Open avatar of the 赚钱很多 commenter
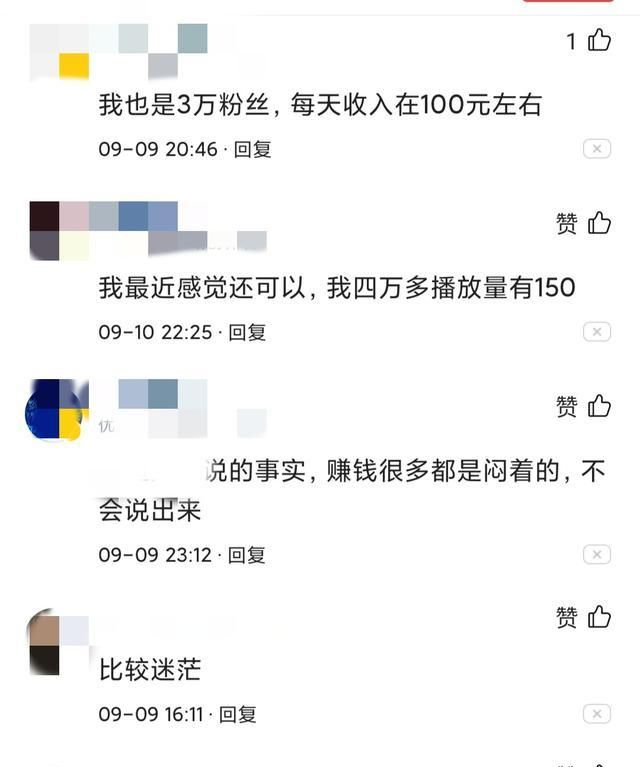640x767 pixels. point(55,410)
